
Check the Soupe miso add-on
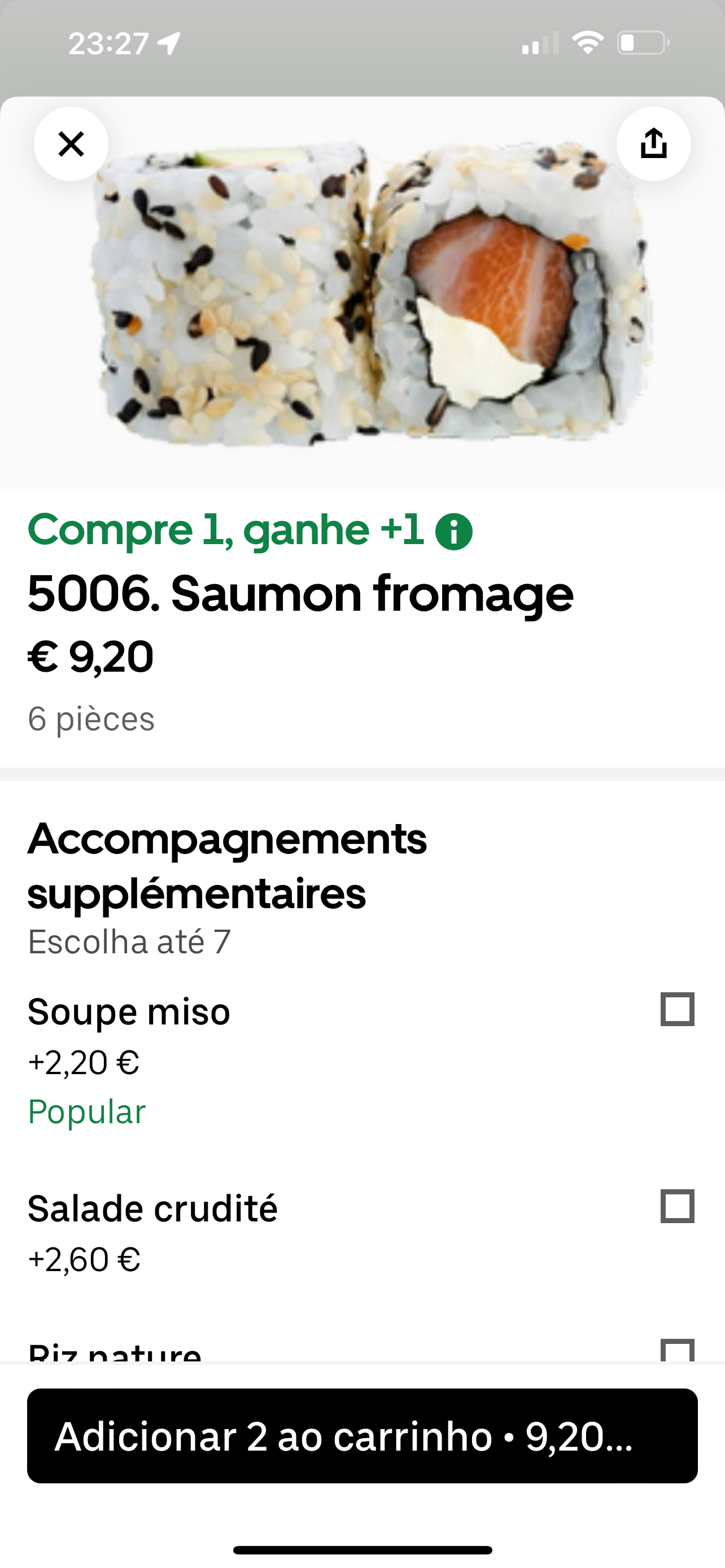(677, 1009)
